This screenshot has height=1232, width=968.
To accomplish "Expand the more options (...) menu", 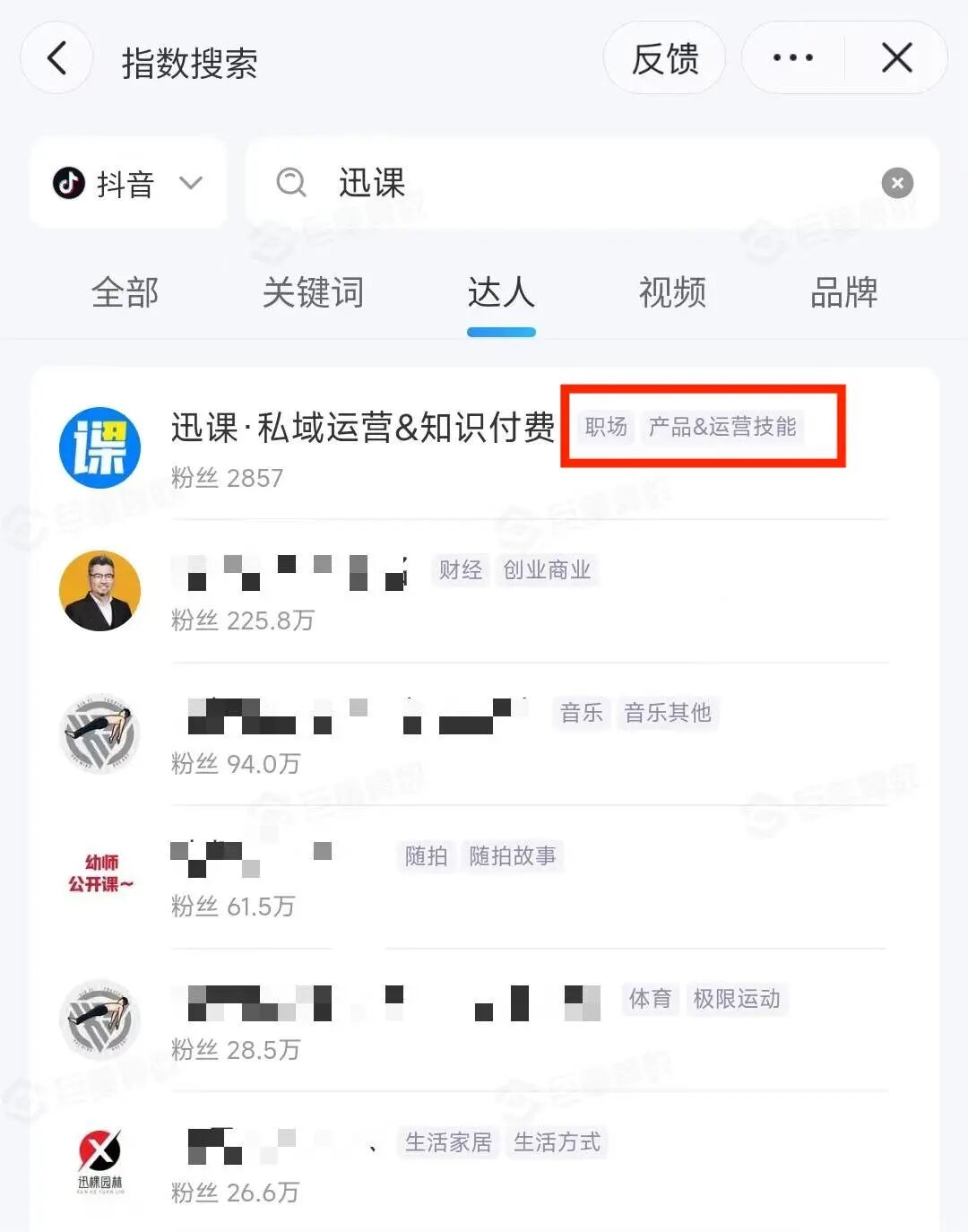I will coord(790,57).
